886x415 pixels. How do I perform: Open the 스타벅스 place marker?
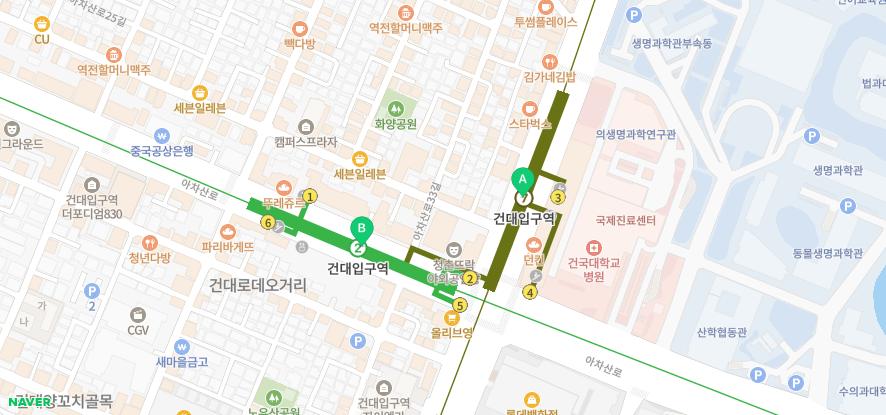[530, 107]
